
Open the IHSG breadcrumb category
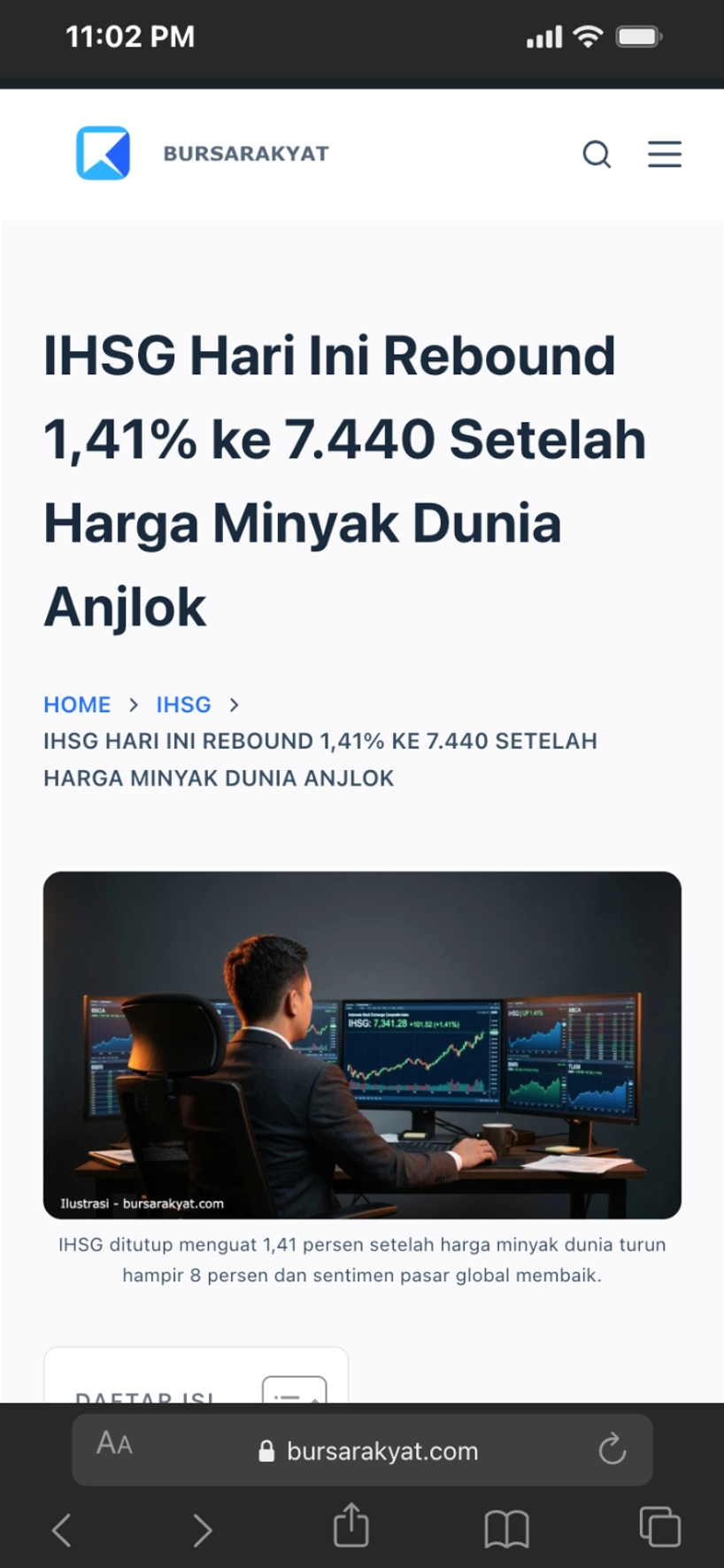point(183,704)
